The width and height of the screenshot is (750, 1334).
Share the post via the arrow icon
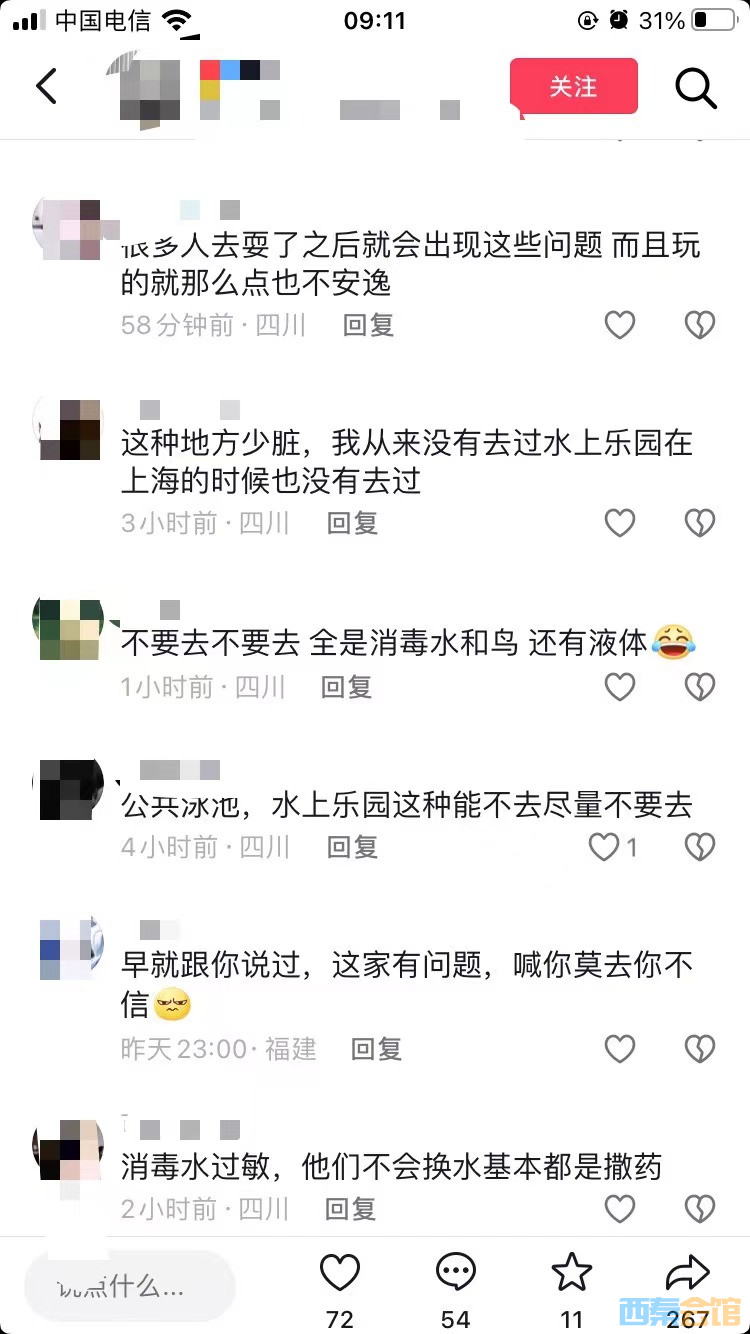click(687, 1274)
